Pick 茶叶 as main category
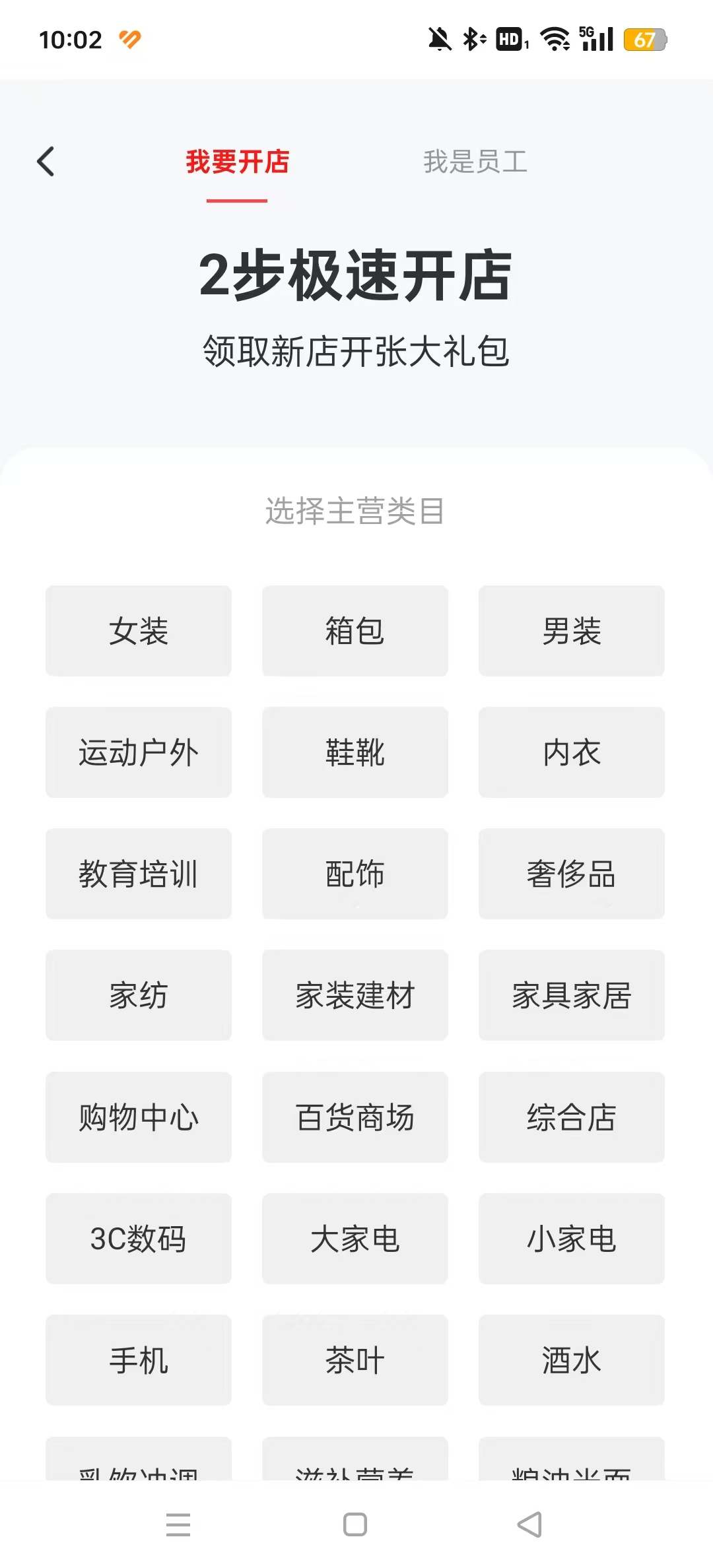Screen dimensions: 713x1568 pos(355,1360)
